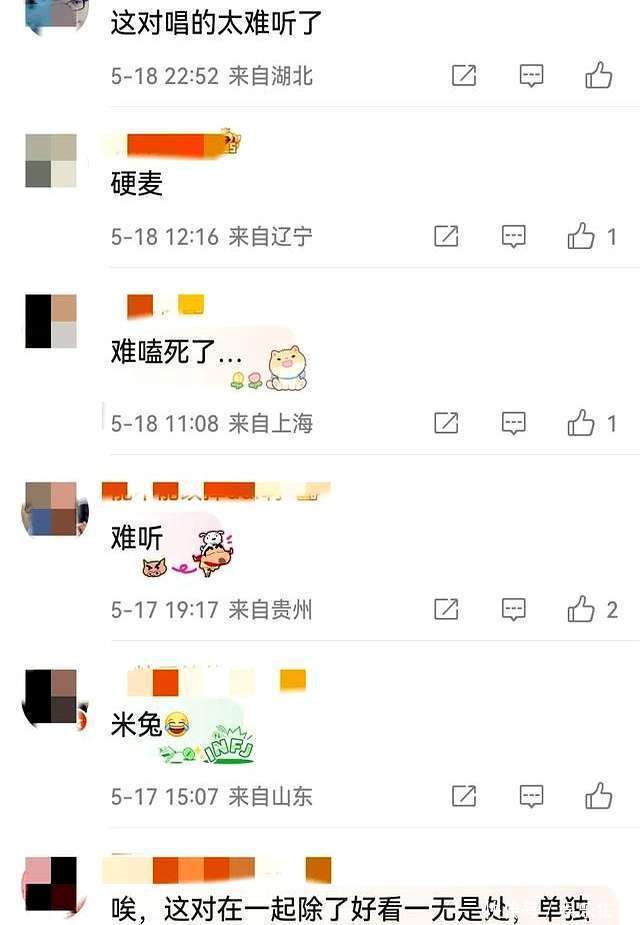Screen dimensions: 640x925
Task: Like the 难听 comment from 贵州
Action: pyautogui.click(x=581, y=609)
